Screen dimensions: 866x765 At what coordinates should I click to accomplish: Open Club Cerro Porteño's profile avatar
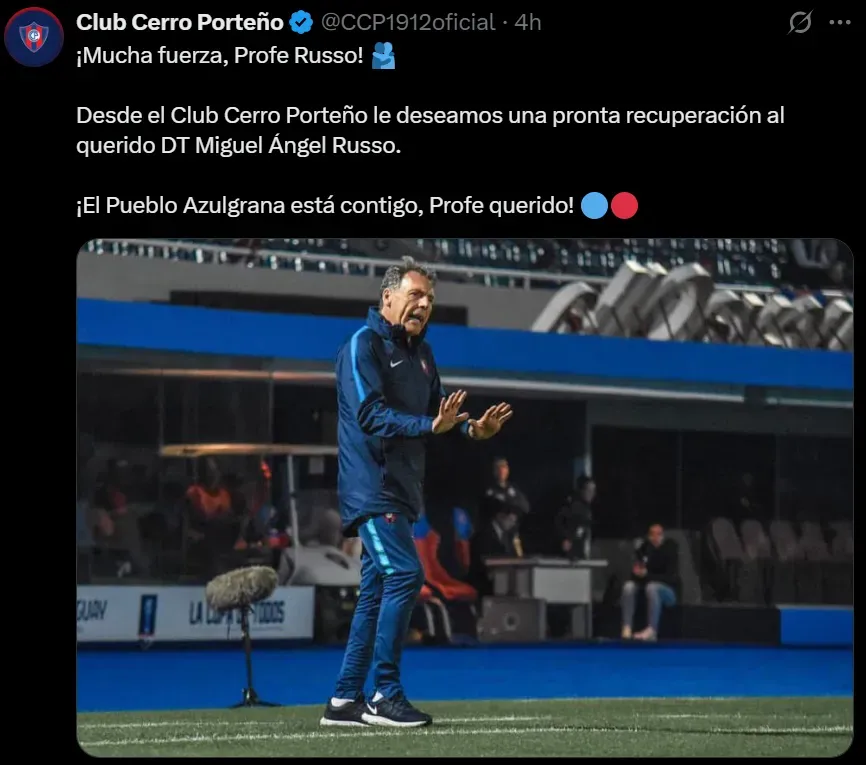(34, 36)
